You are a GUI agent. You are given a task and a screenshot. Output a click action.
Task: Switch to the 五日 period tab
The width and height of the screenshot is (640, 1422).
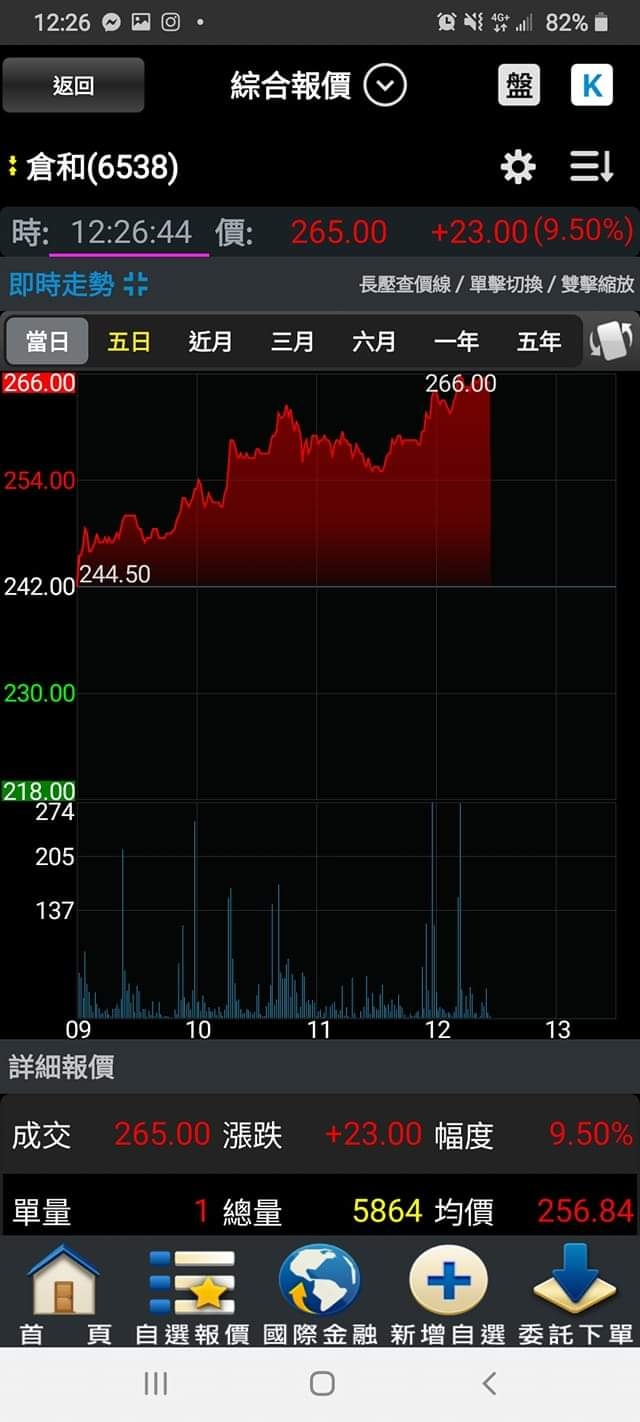click(x=129, y=342)
